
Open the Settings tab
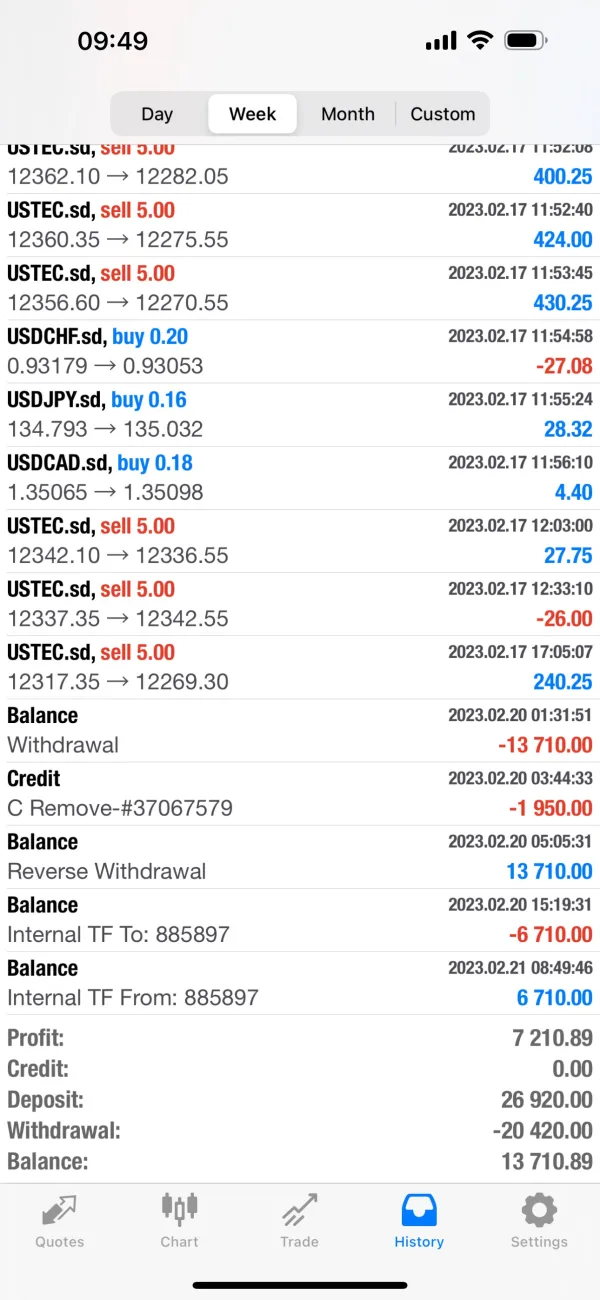(539, 1222)
